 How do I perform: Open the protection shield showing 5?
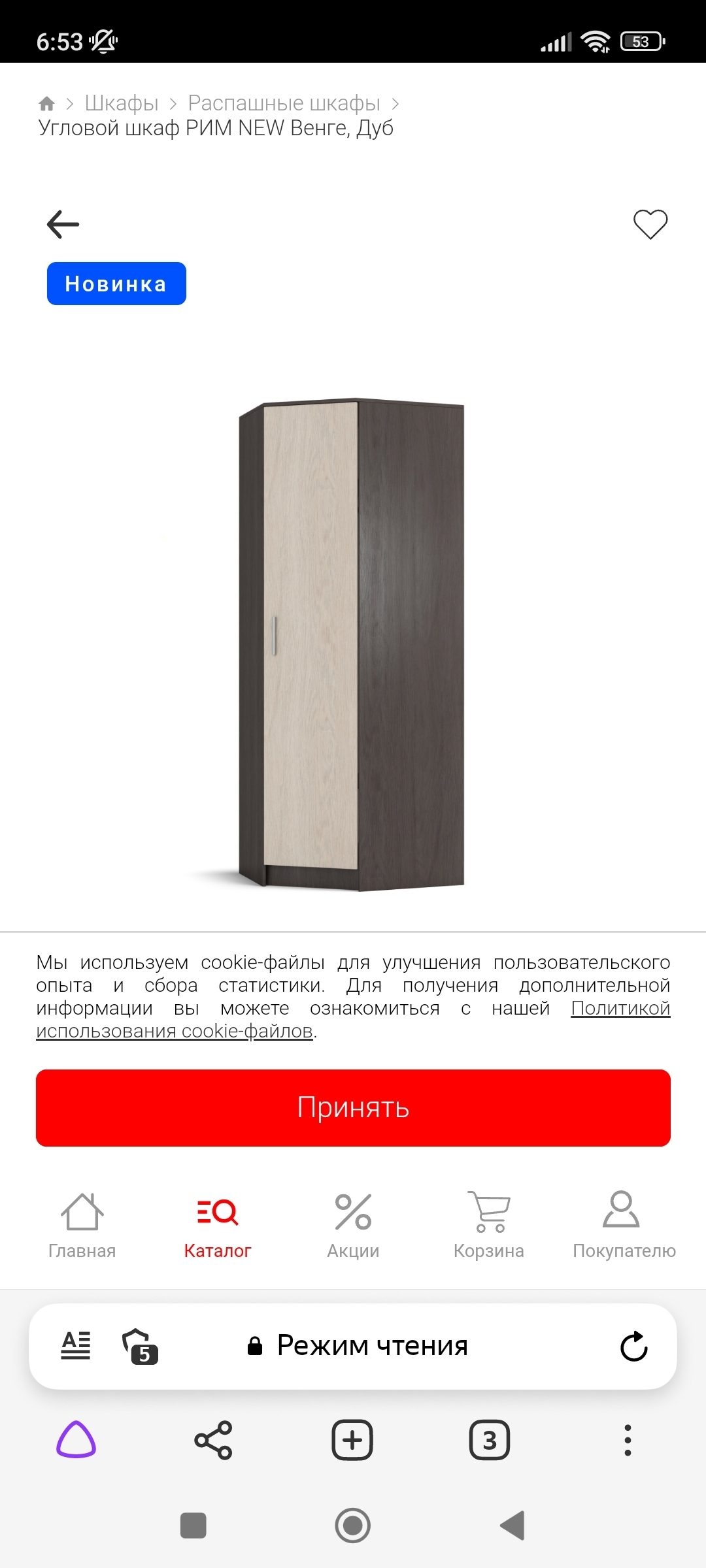click(139, 1347)
